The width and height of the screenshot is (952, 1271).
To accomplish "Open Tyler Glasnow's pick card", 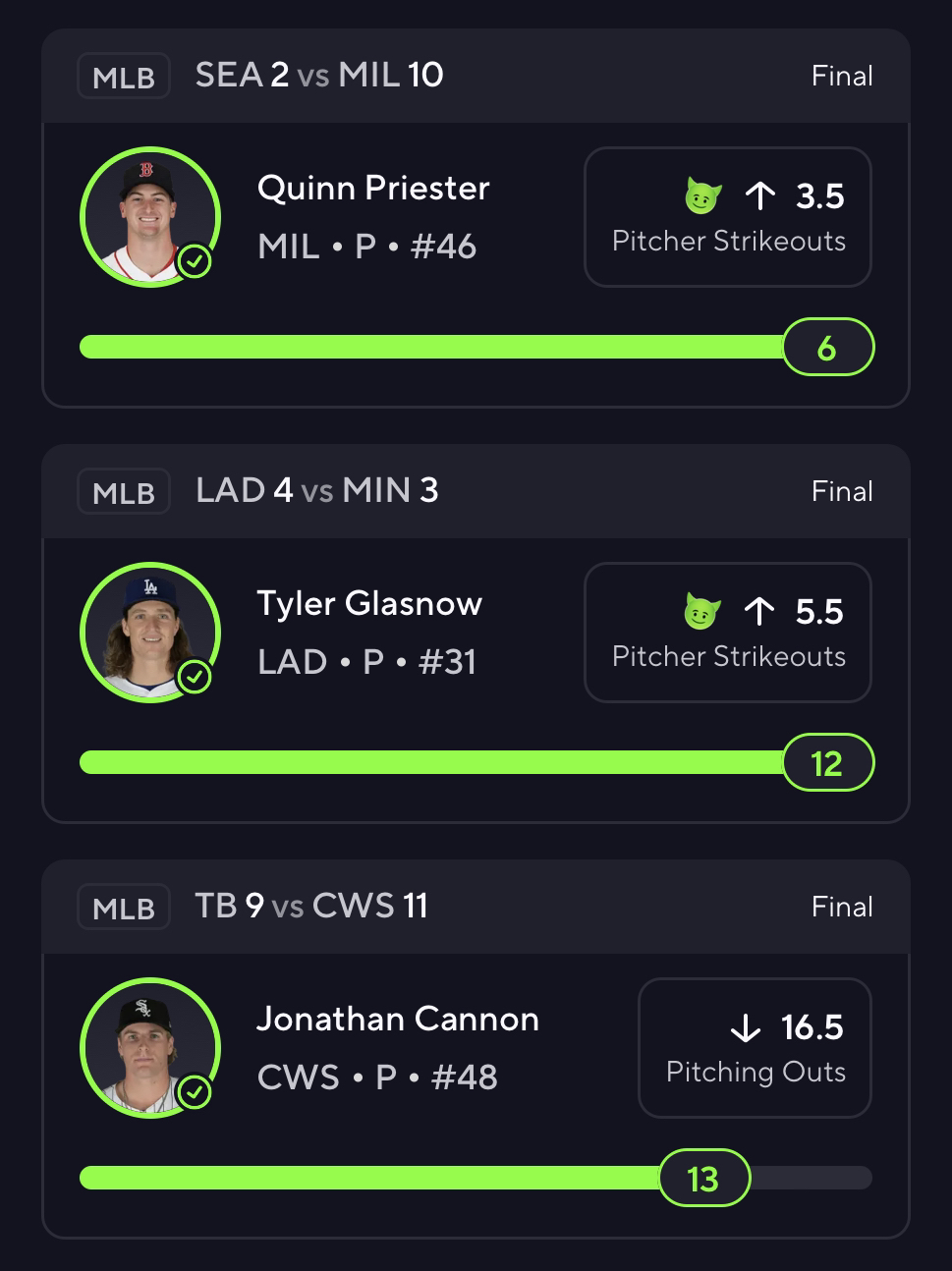I will point(369,632).
